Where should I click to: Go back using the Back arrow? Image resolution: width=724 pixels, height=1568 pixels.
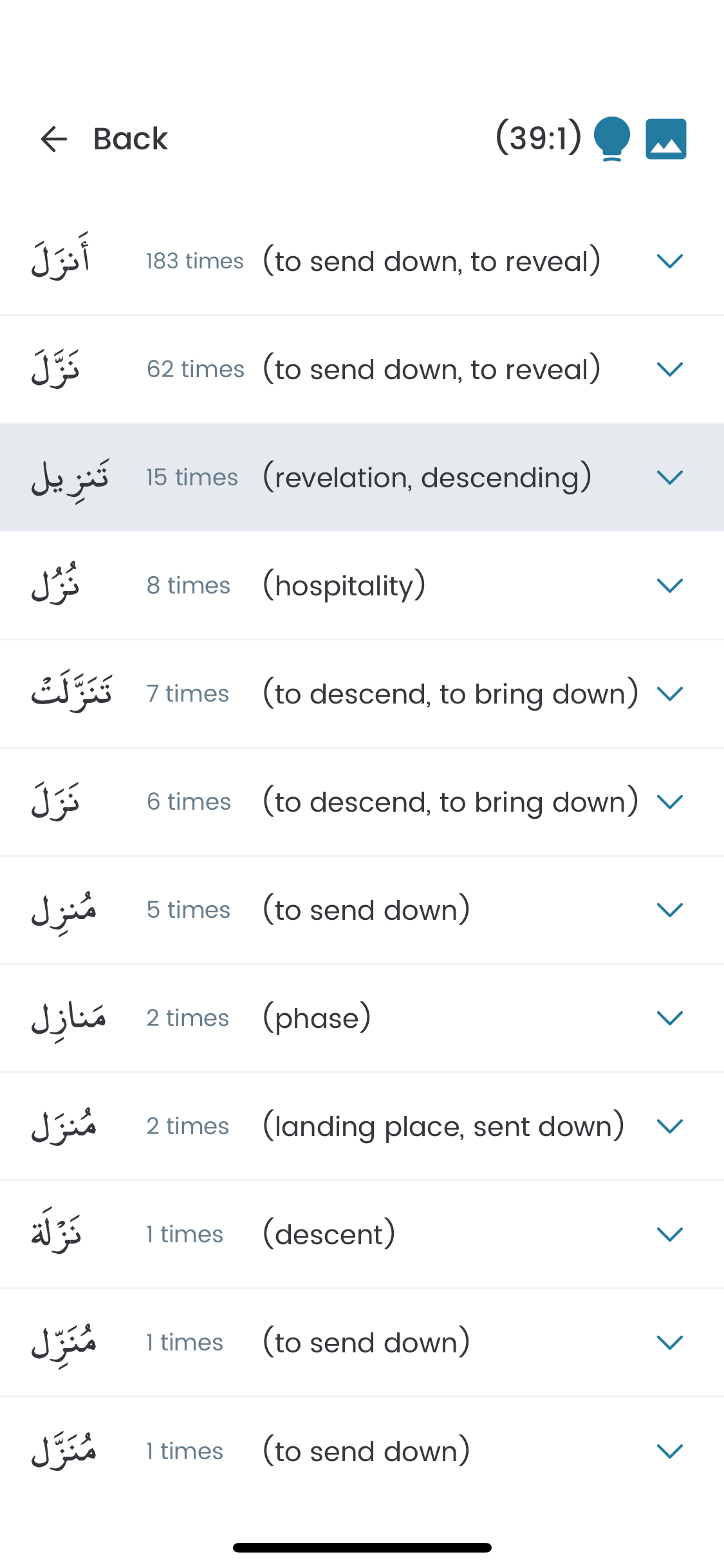(x=54, y=139)
